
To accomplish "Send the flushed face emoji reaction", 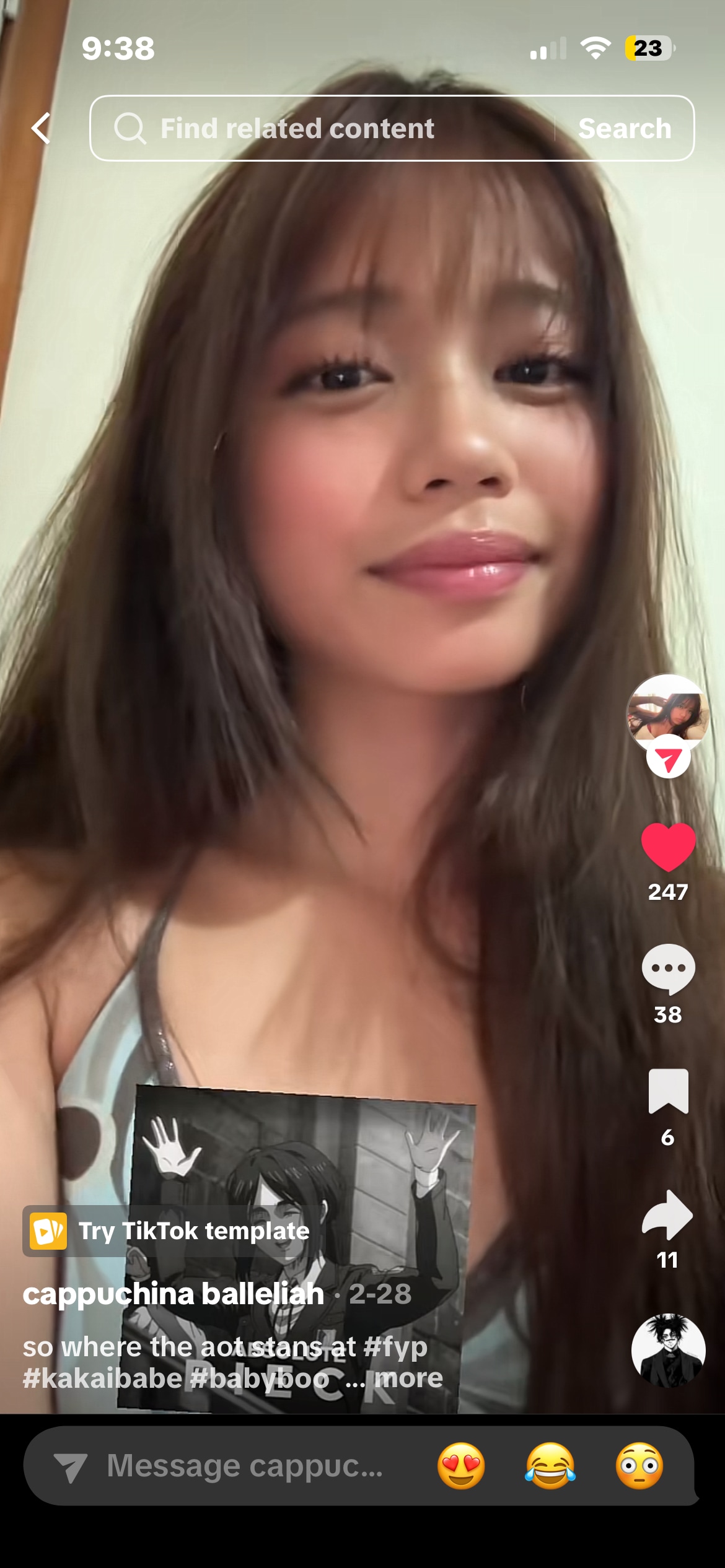I will pyautogui.click(x=639, y=1466).
